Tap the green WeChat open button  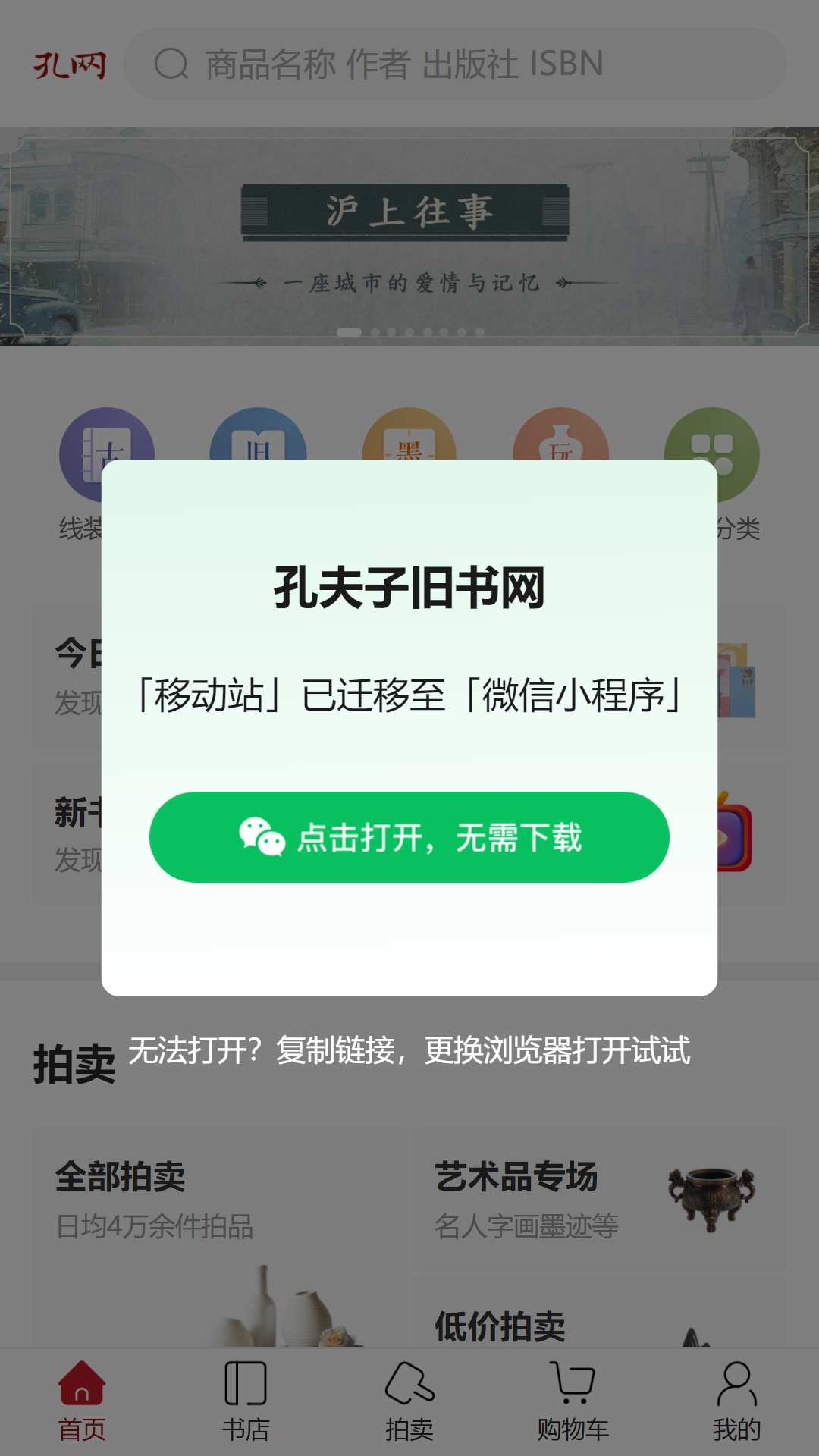pyautogui.click(x=409, y=837)
